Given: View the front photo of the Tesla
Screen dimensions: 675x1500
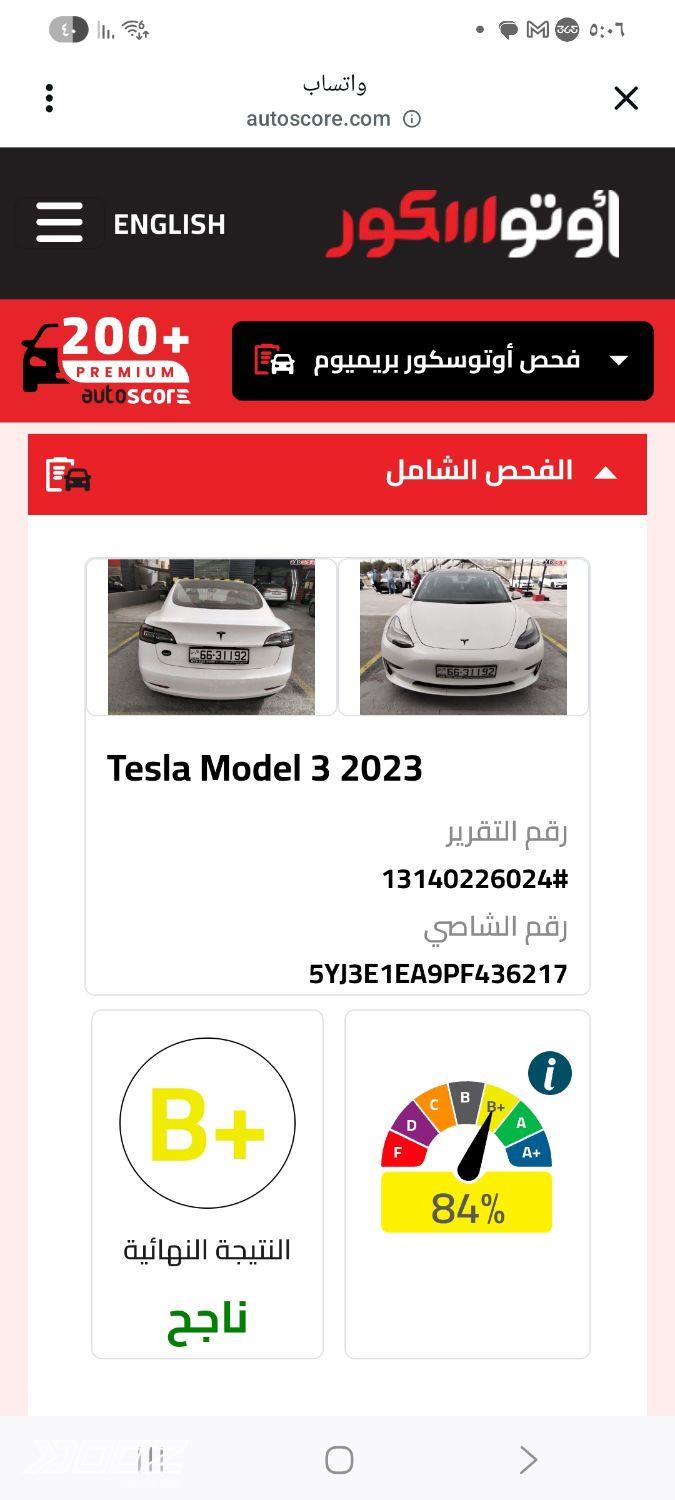Looking at the screenshot, I should coord(464,637).
